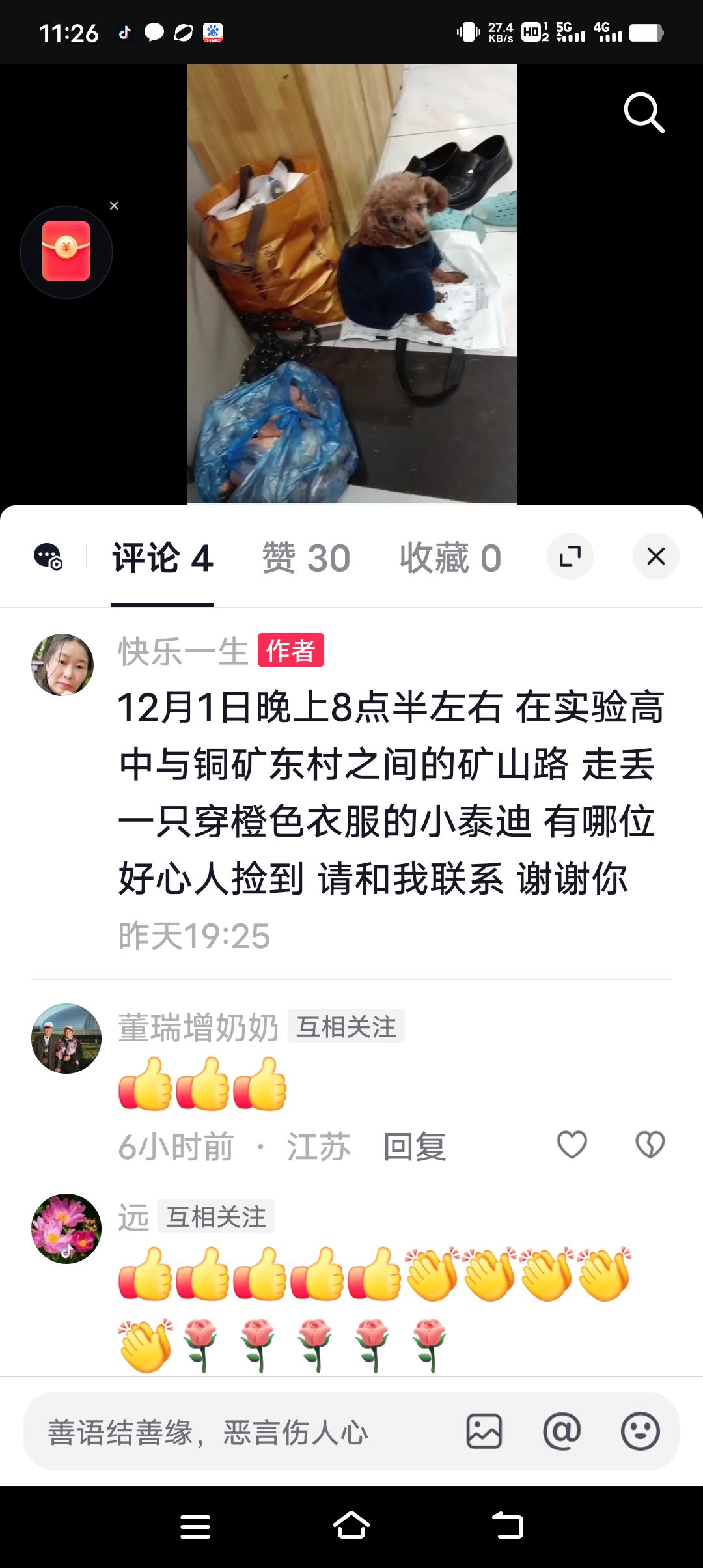Screen dimensions: 703x1568
Task: Open the red envelope reward
Action: tap(66, 251)
